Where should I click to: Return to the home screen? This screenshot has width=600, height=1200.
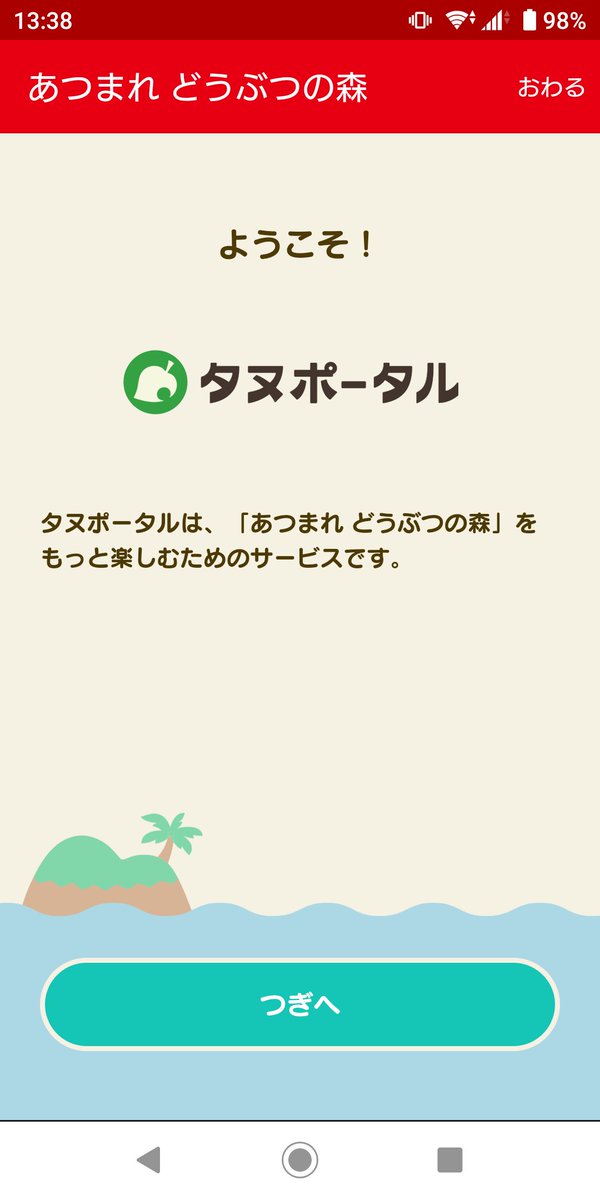tap(299, 1160)
